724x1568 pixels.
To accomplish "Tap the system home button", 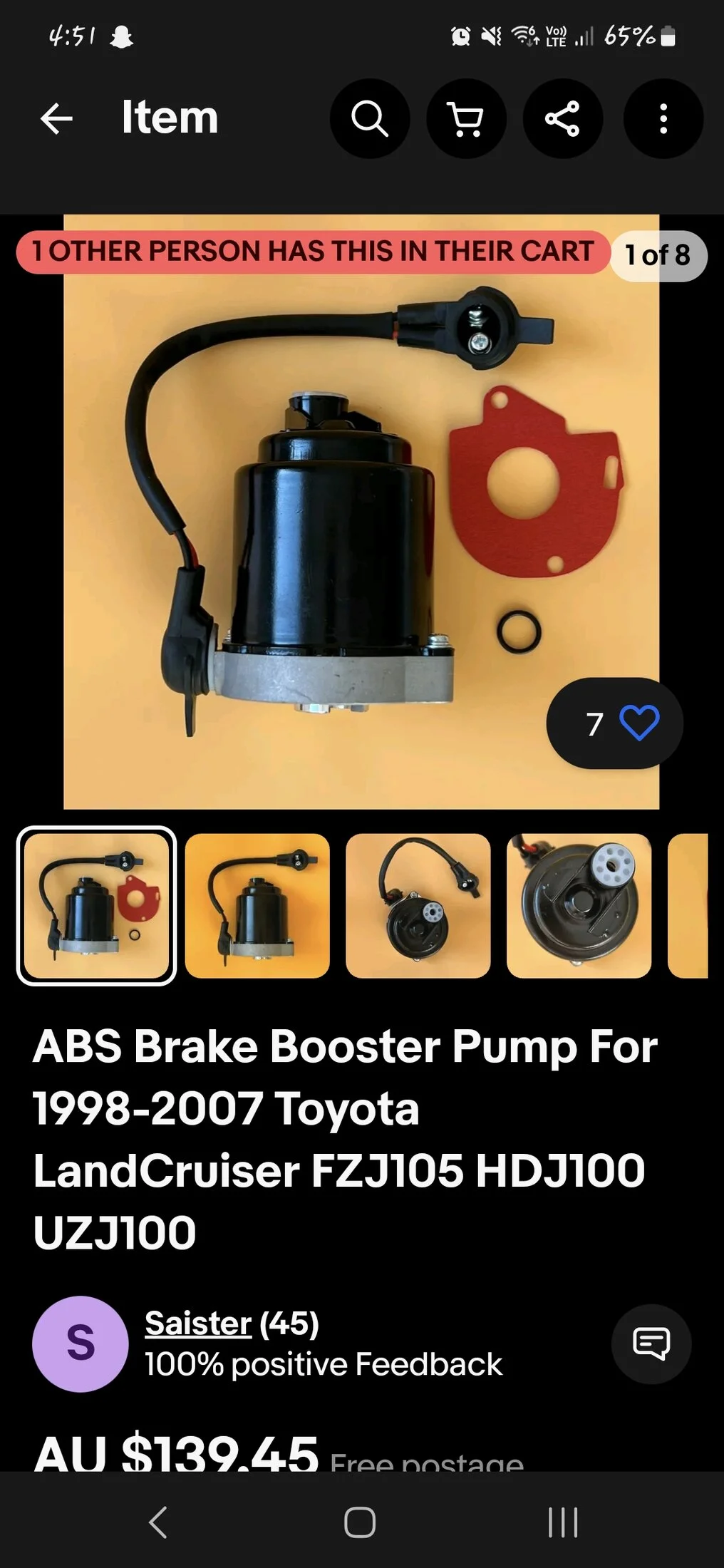I will click(360, 1523).
